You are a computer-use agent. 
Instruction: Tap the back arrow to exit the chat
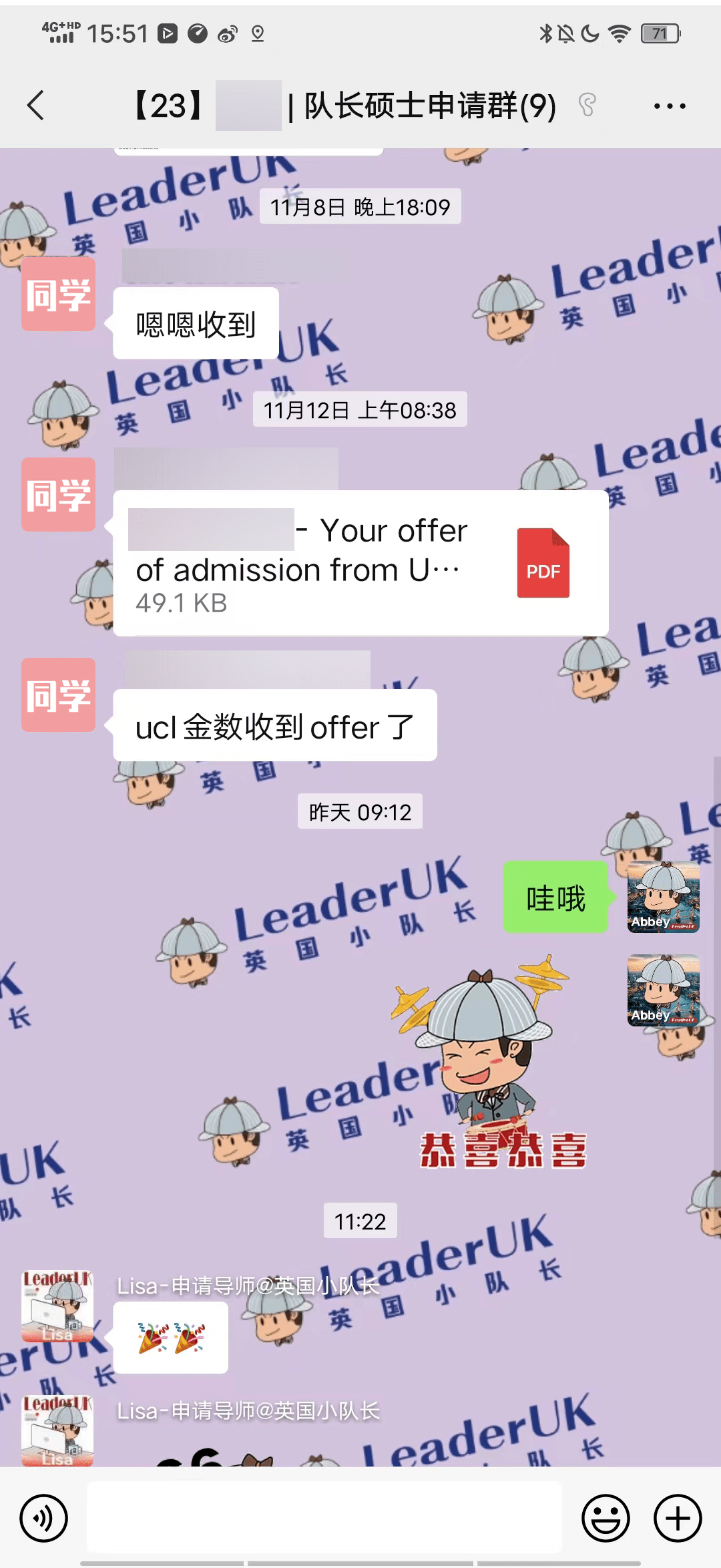pyautogui.click(x=37, y=105)
